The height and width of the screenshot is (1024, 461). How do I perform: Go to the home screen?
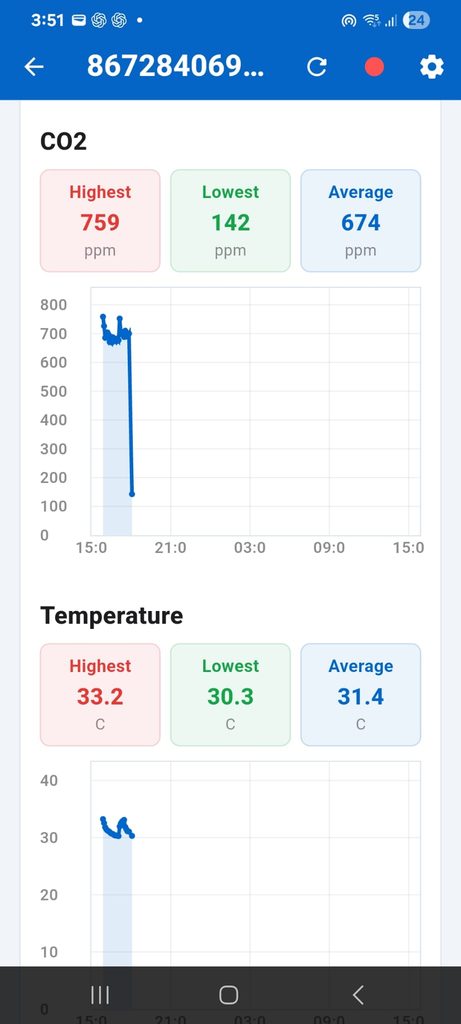click(229, 995)
